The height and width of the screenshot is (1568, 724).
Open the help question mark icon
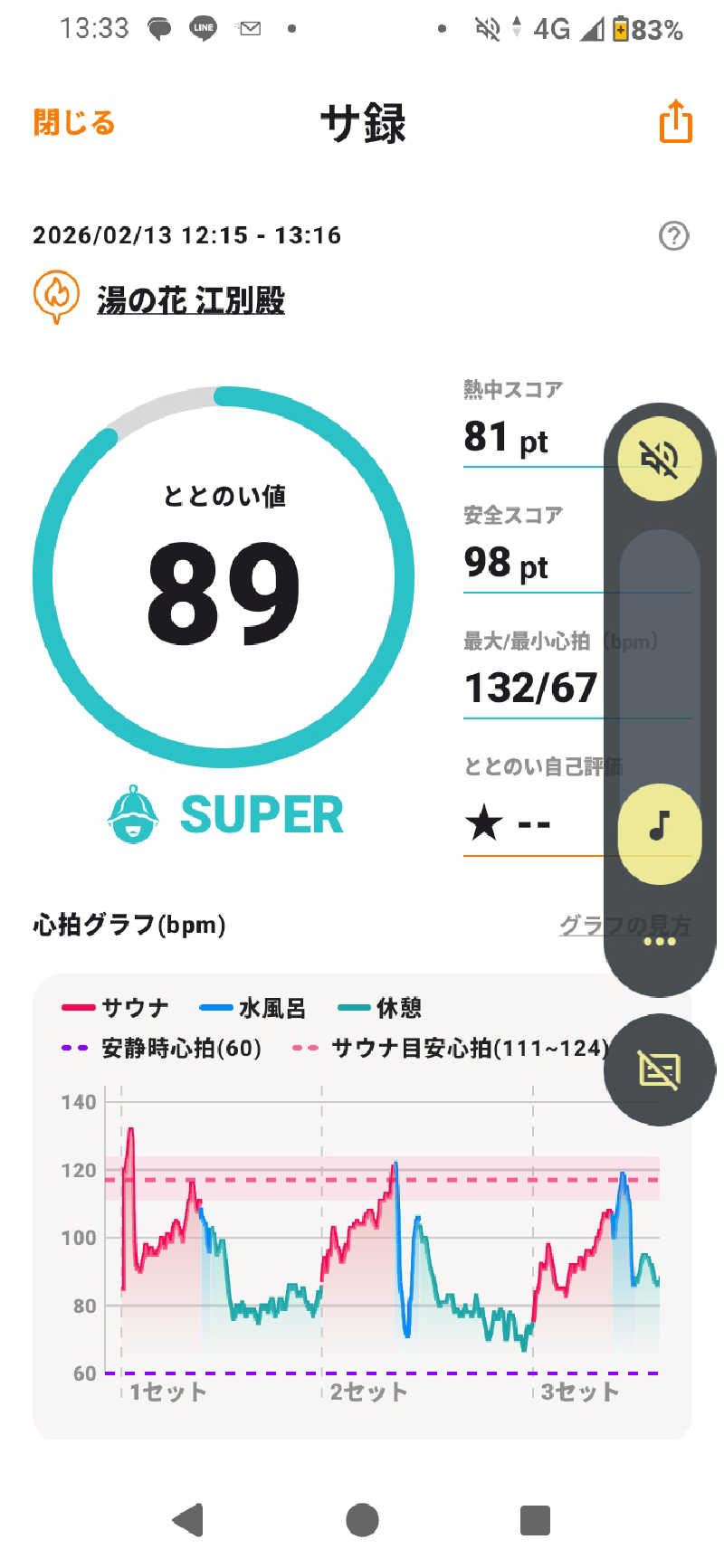[673, 236]
